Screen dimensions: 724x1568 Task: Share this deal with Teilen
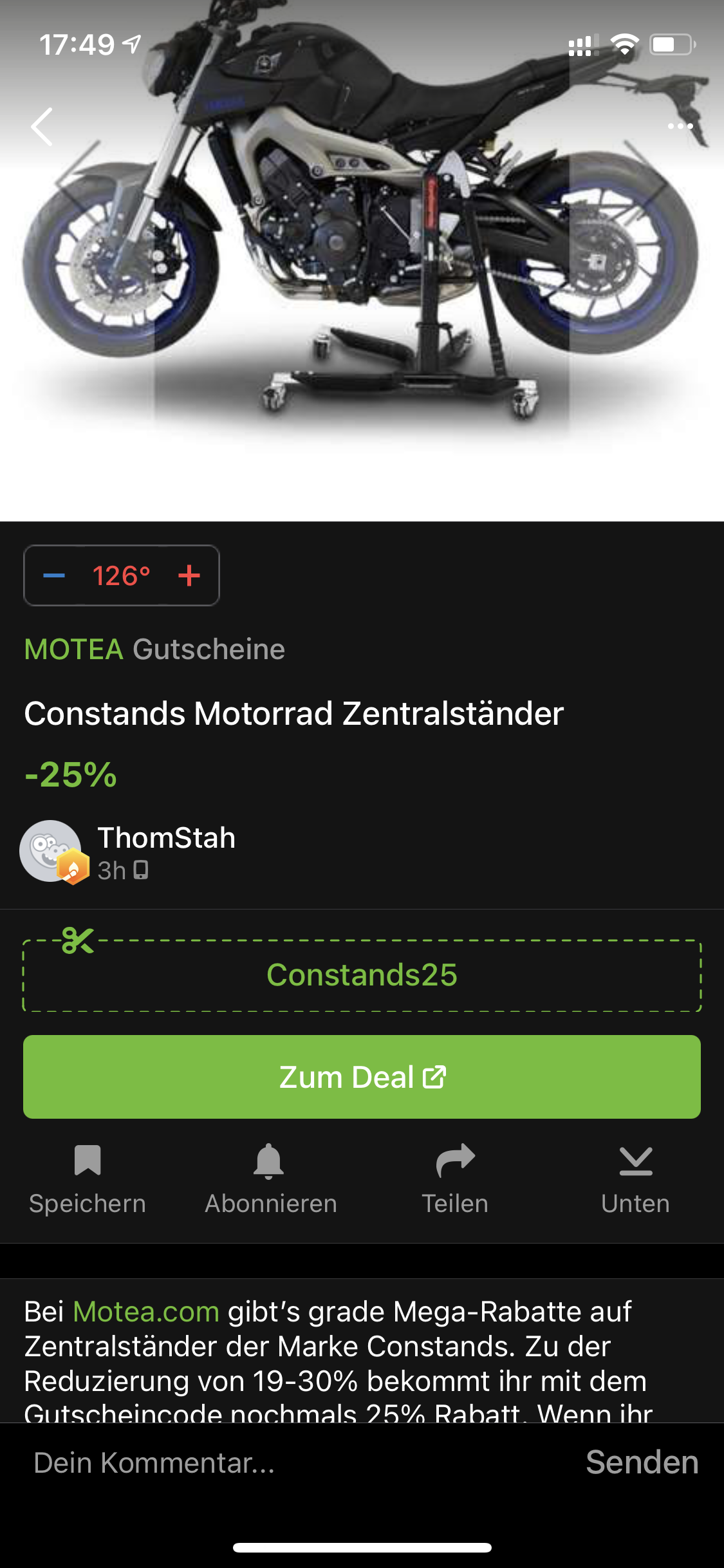[x=455, y=1179]
